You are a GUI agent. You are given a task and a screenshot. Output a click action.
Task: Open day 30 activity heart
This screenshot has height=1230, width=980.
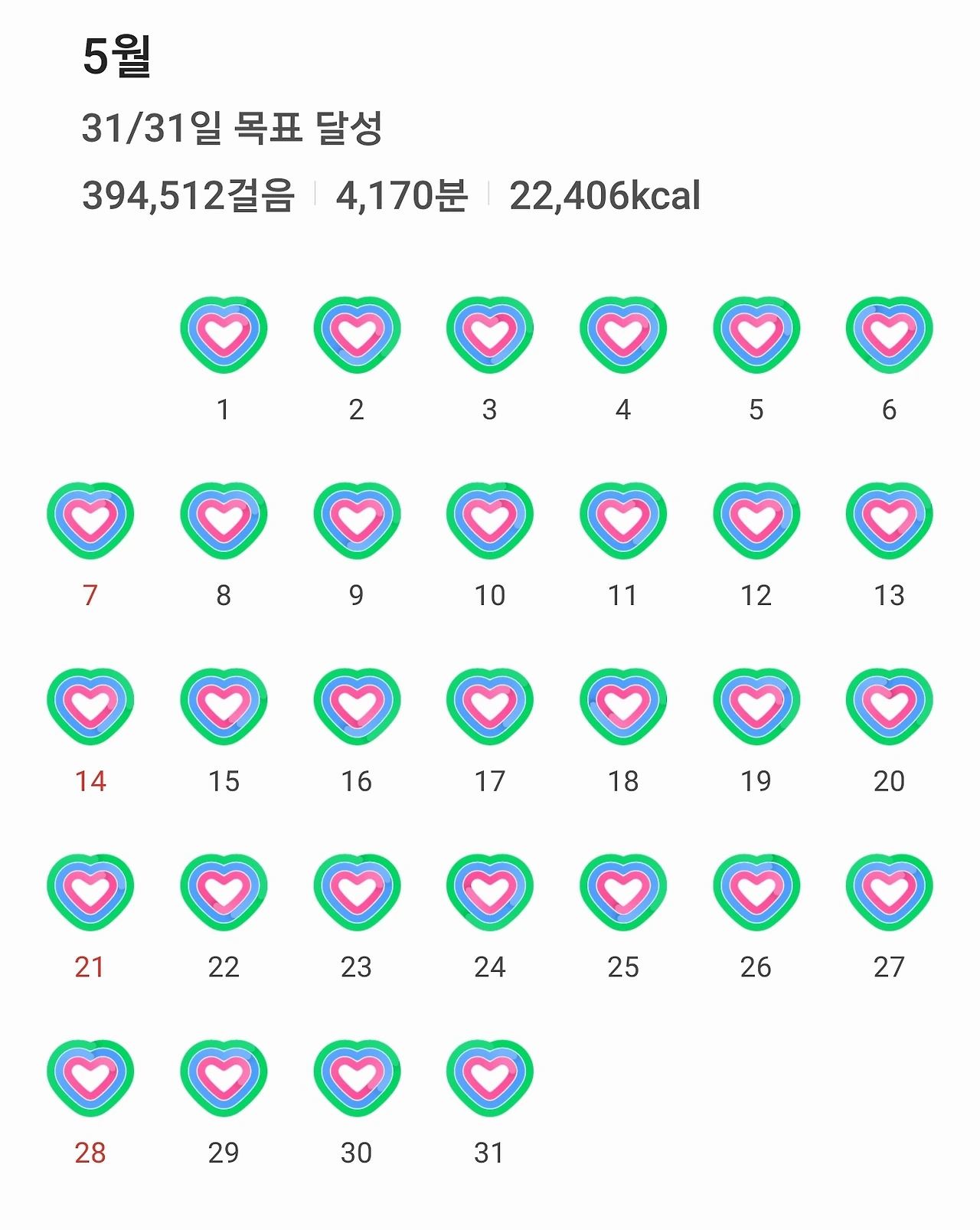pos(357,1078)
